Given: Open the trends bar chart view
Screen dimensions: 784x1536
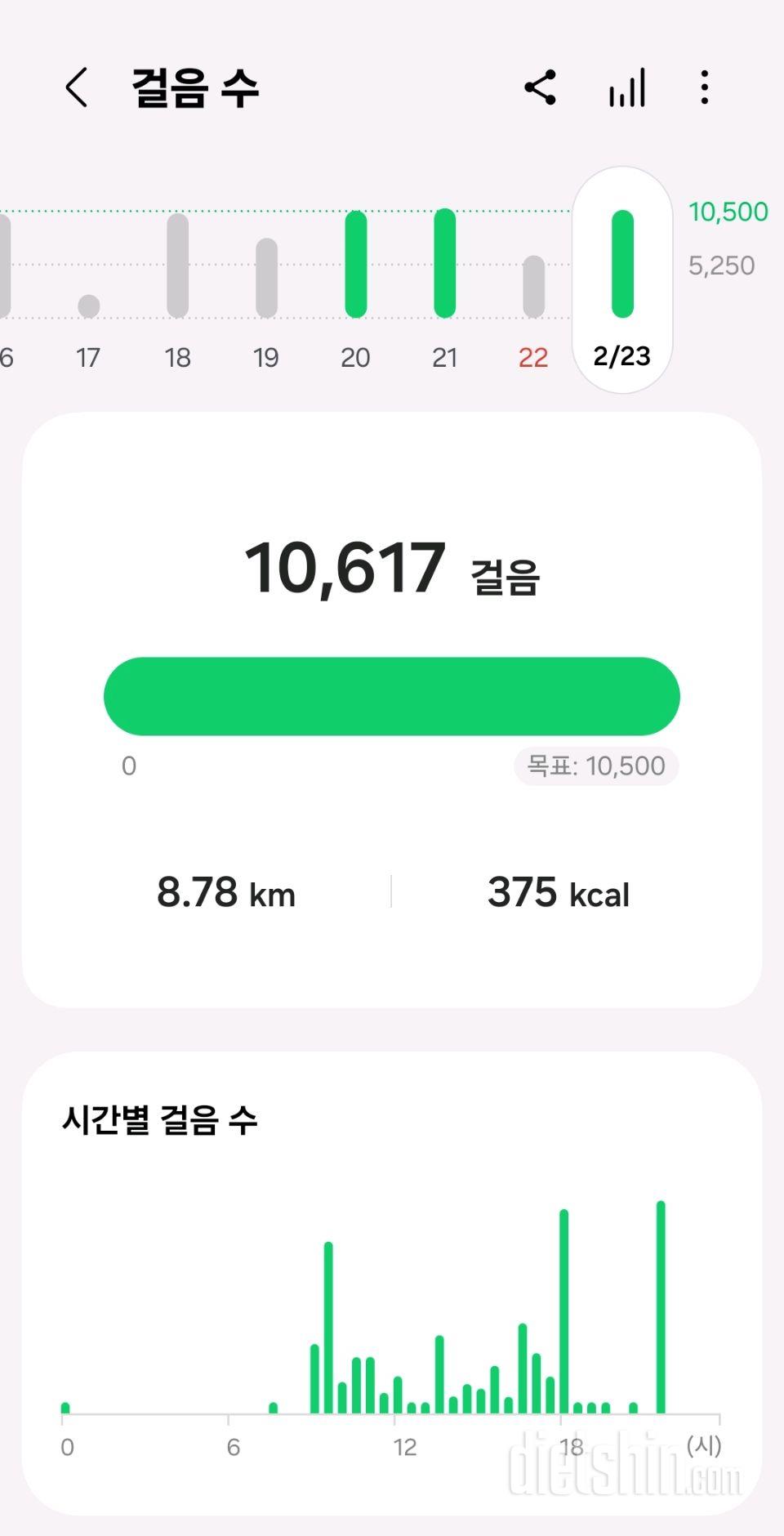Looking at the screenshot, I should coord(626,87).
